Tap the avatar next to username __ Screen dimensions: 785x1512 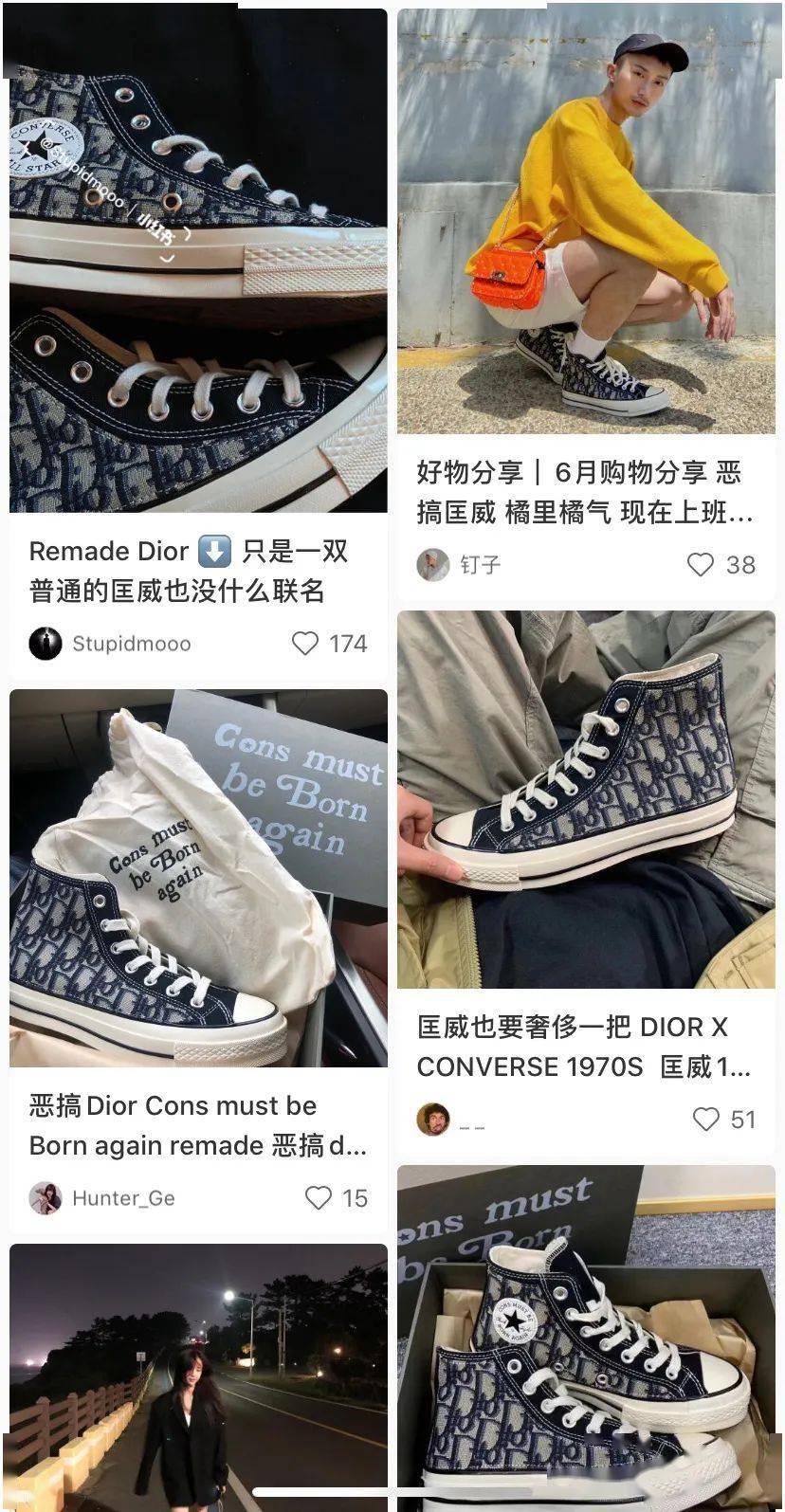[432, 1120]
